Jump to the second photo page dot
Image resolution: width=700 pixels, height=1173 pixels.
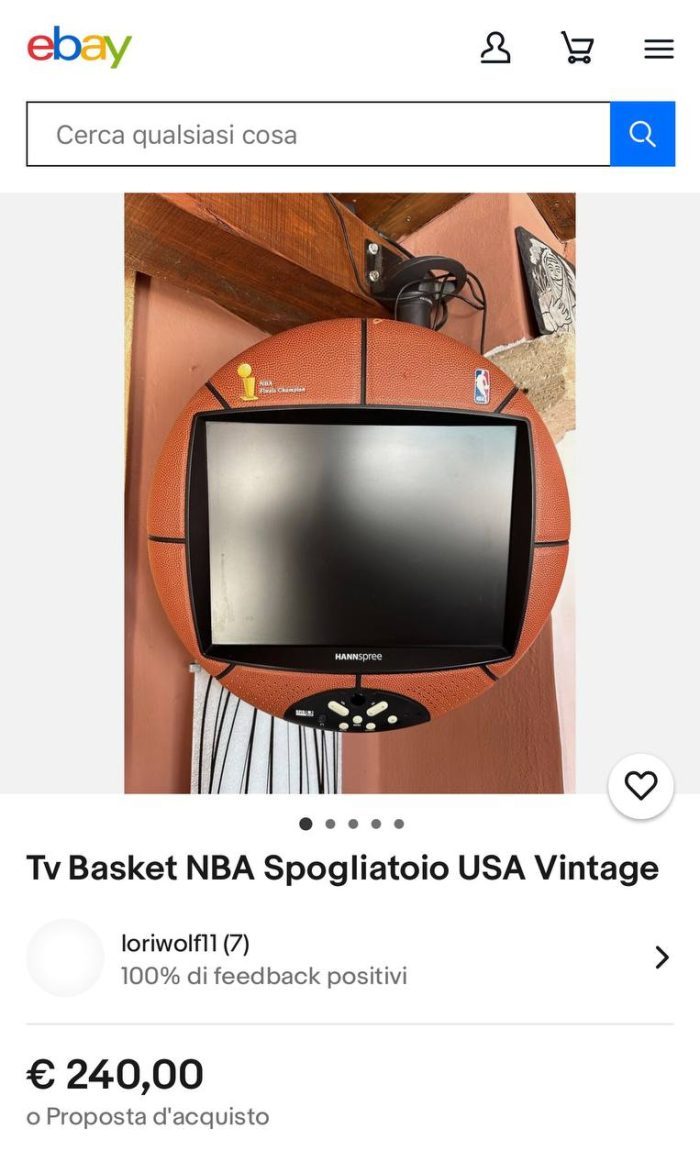point(331,824)
